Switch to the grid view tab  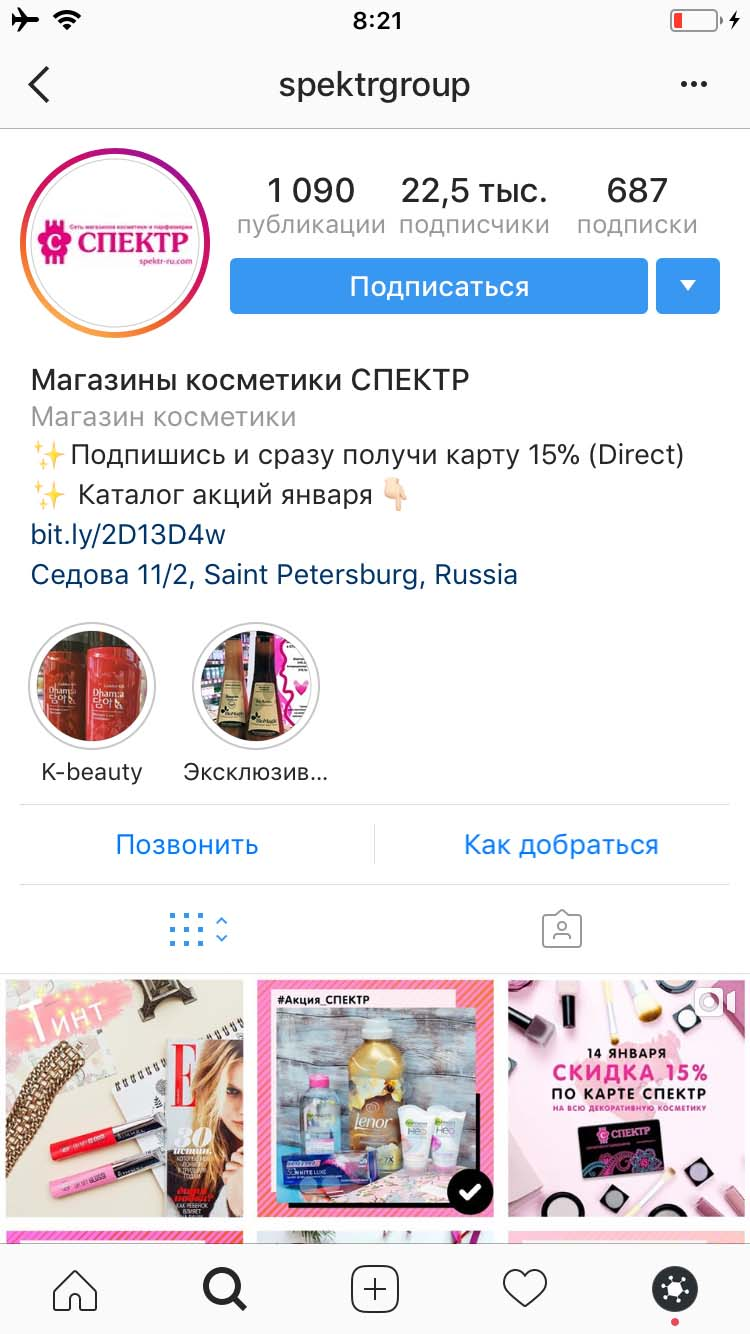[x=188, y=930]
